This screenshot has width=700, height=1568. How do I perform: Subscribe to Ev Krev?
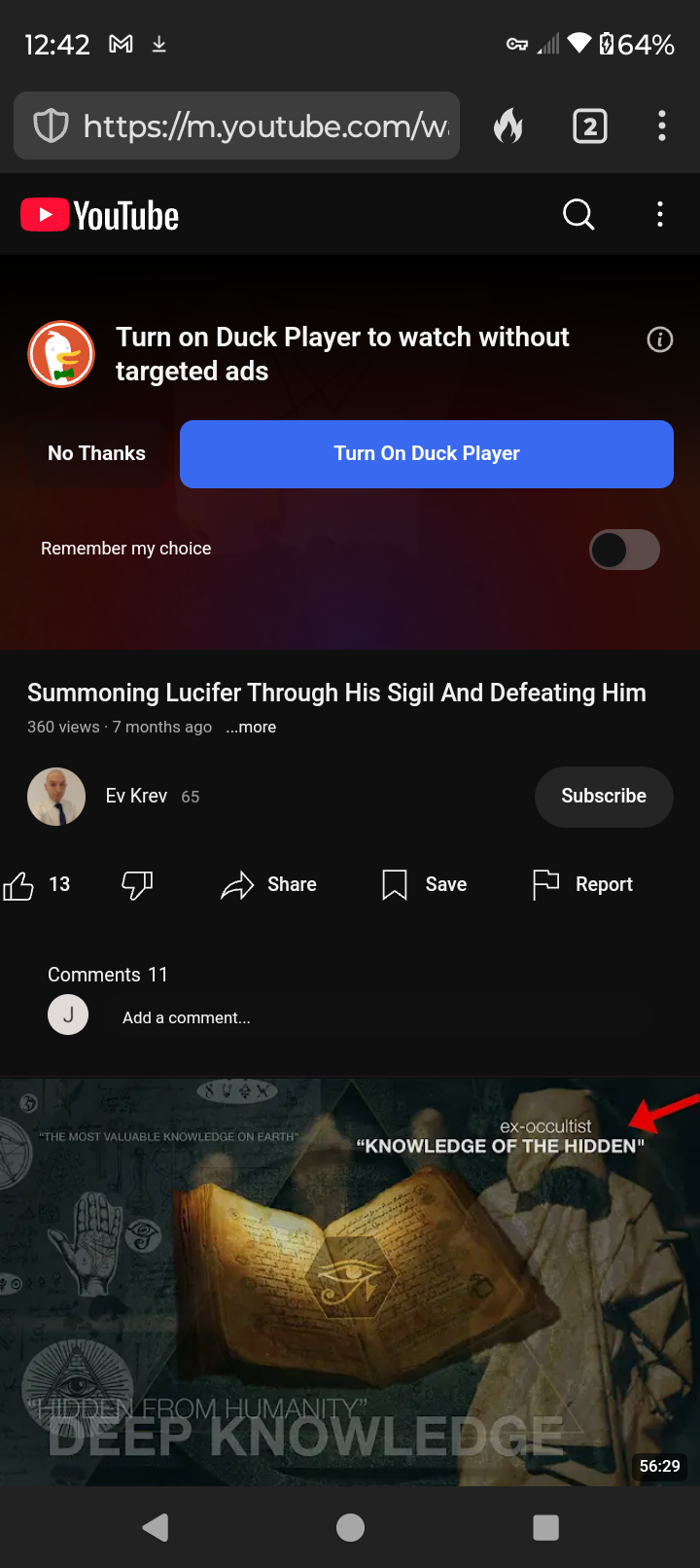(x=604, y=797)
